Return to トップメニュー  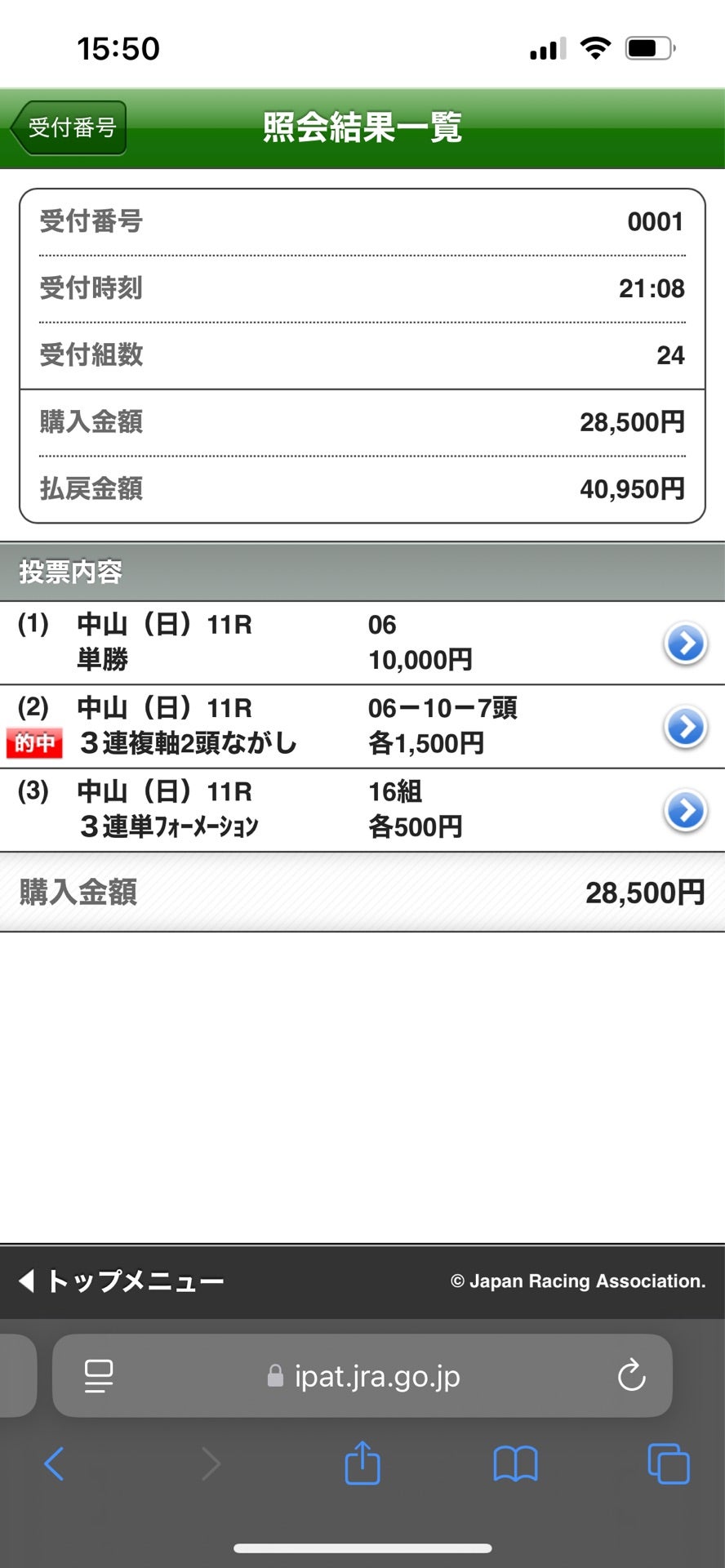click(x=122, y=1281)
